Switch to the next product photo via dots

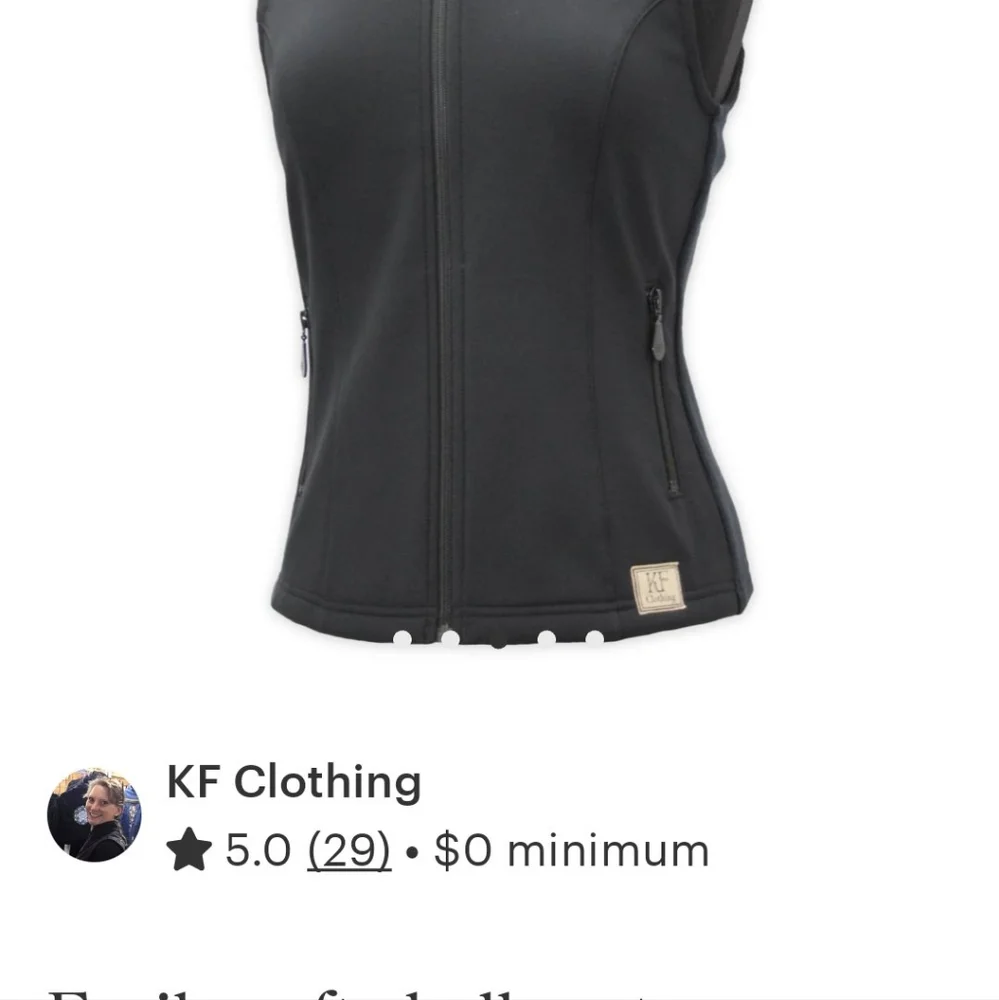546,635
